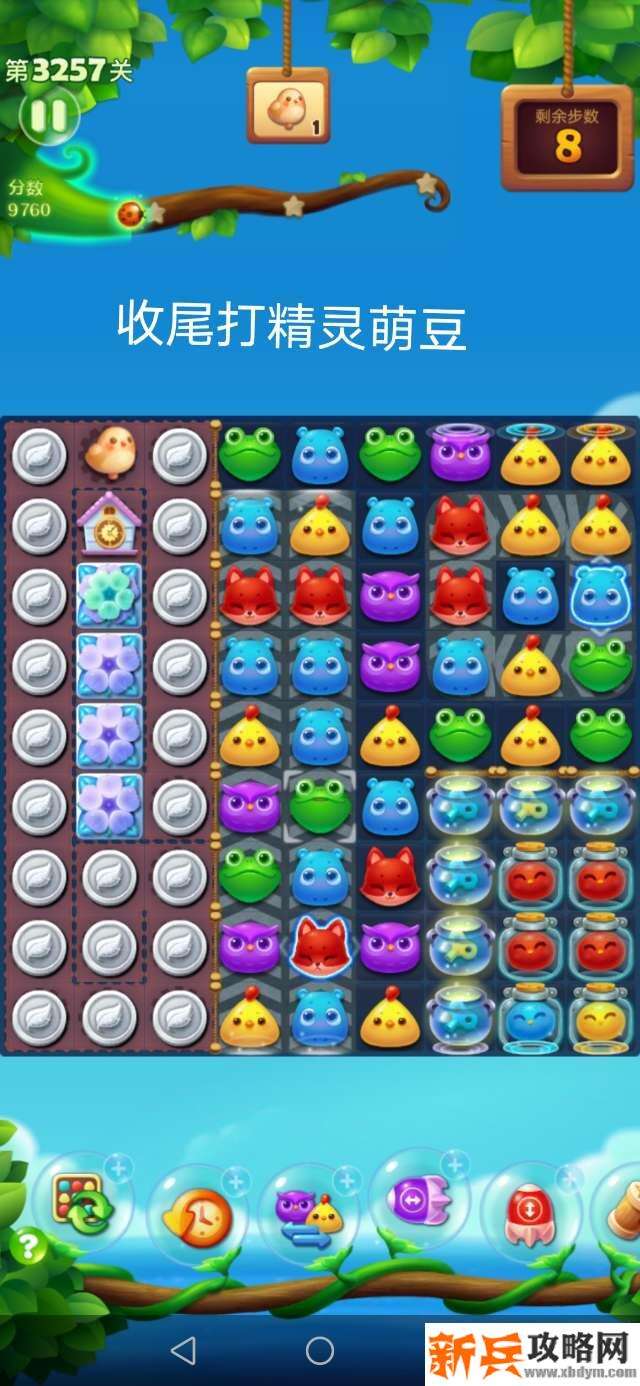Screen dimensions: 640x1386
Task: Tap the system back button
Action: [x=183, y=1352]
